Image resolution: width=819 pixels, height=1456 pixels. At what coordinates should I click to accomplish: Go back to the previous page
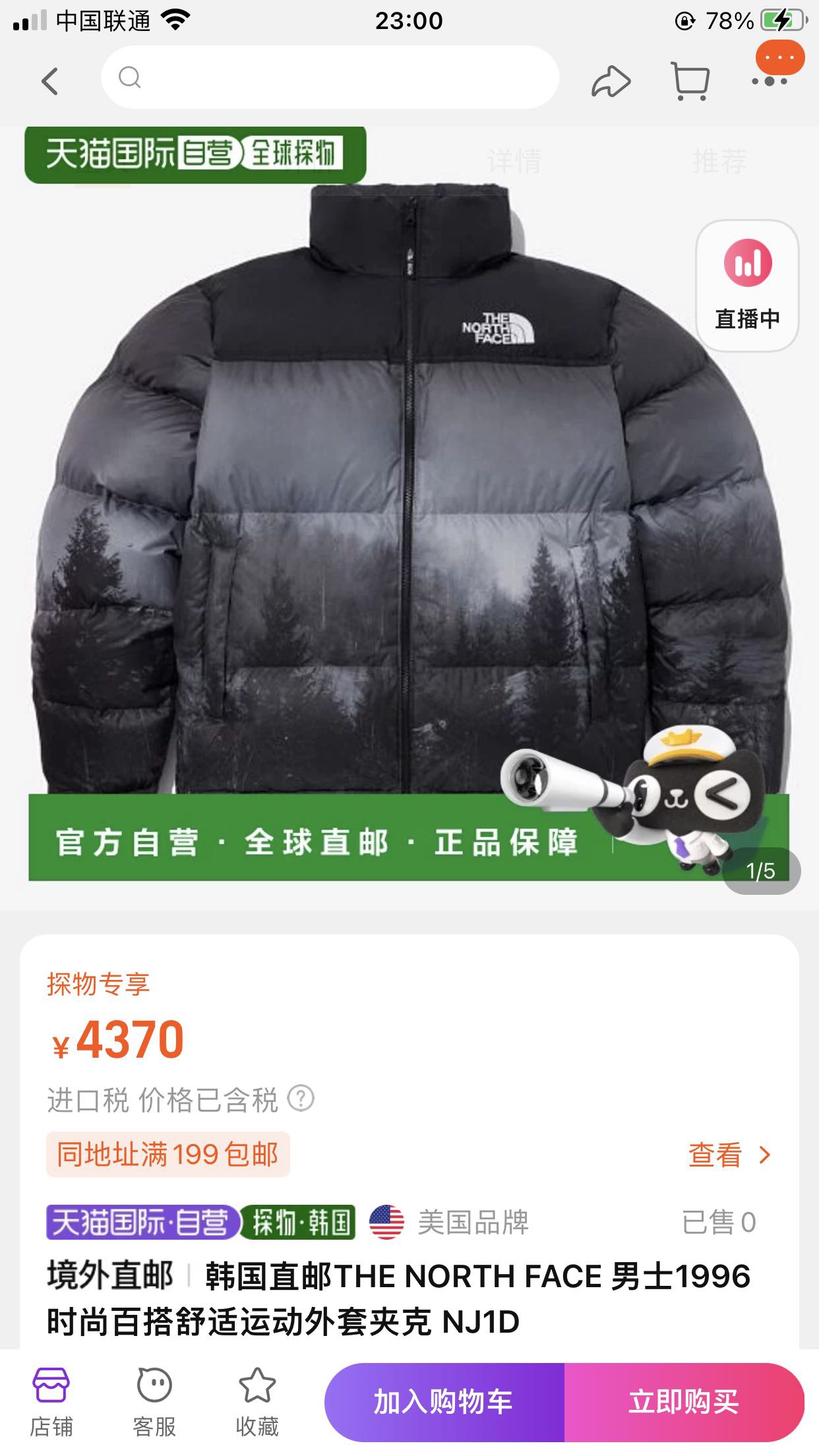(x=50, y=81)
